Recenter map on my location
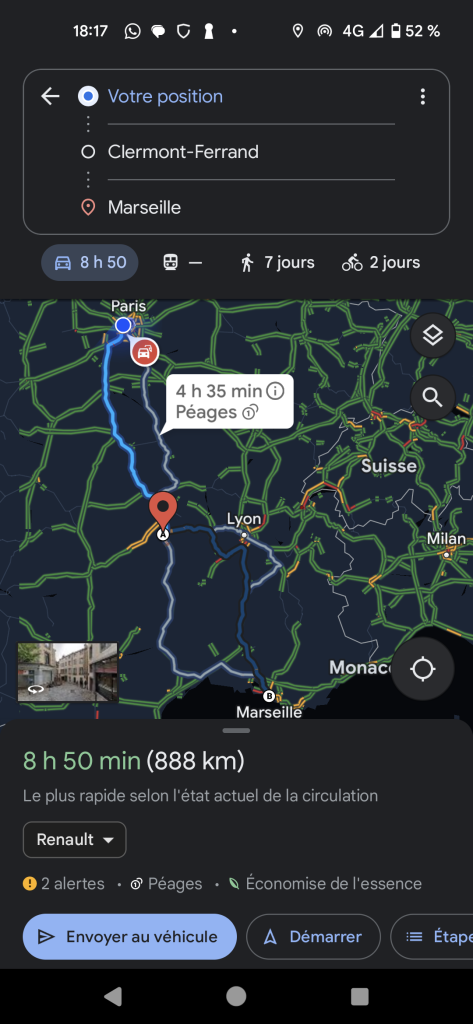Image resolution: width=473 pixels, height=1024 pixels. click(423, 669)
